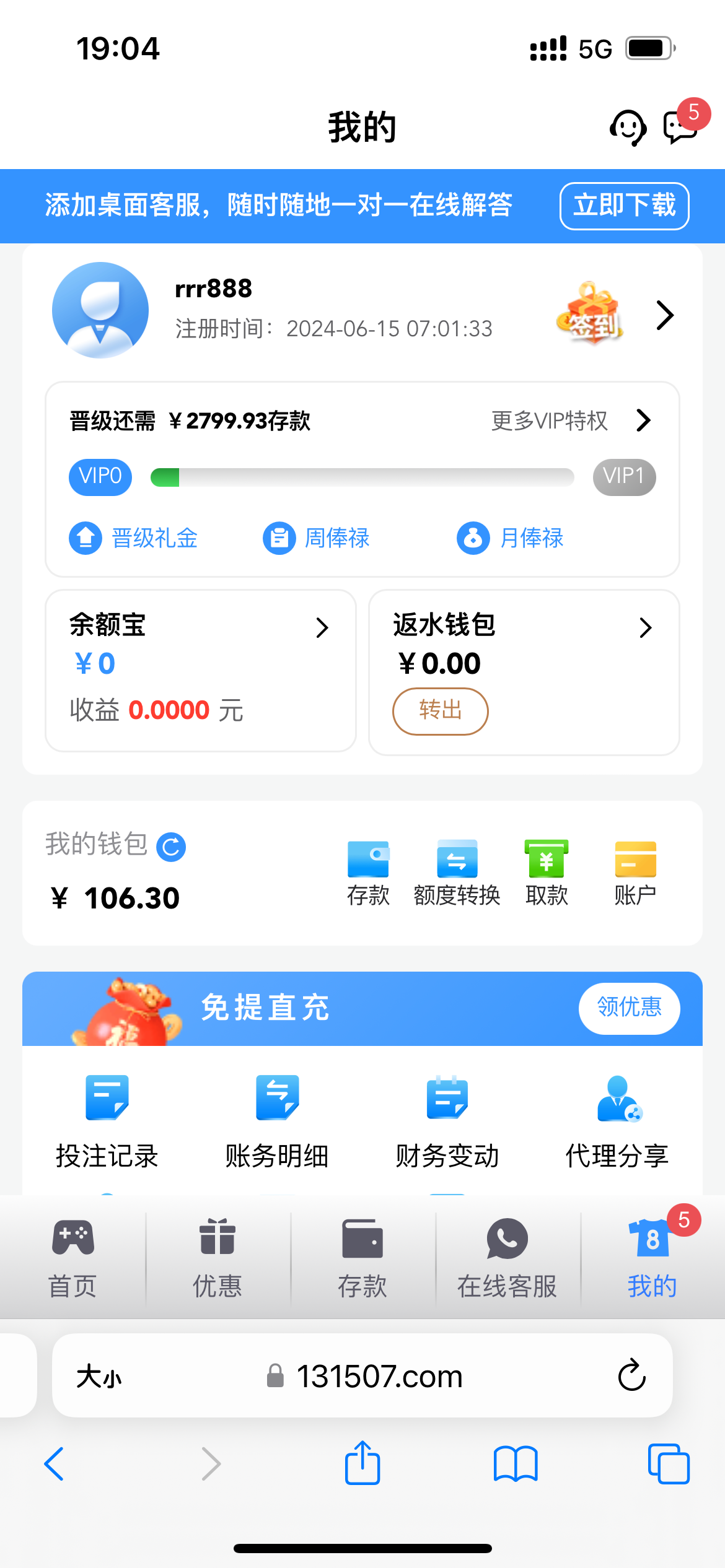Screen dimensions: 725x1568
Task: Tap 转出 in 返水钱包
Action: click(x=440, y=711)
